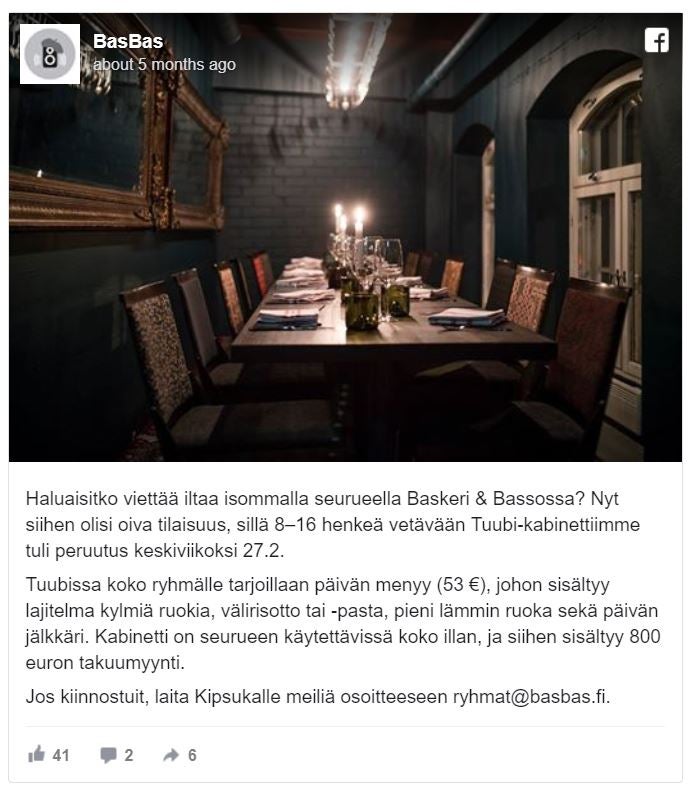Open the Facebook logo icon

pos(656,41)
